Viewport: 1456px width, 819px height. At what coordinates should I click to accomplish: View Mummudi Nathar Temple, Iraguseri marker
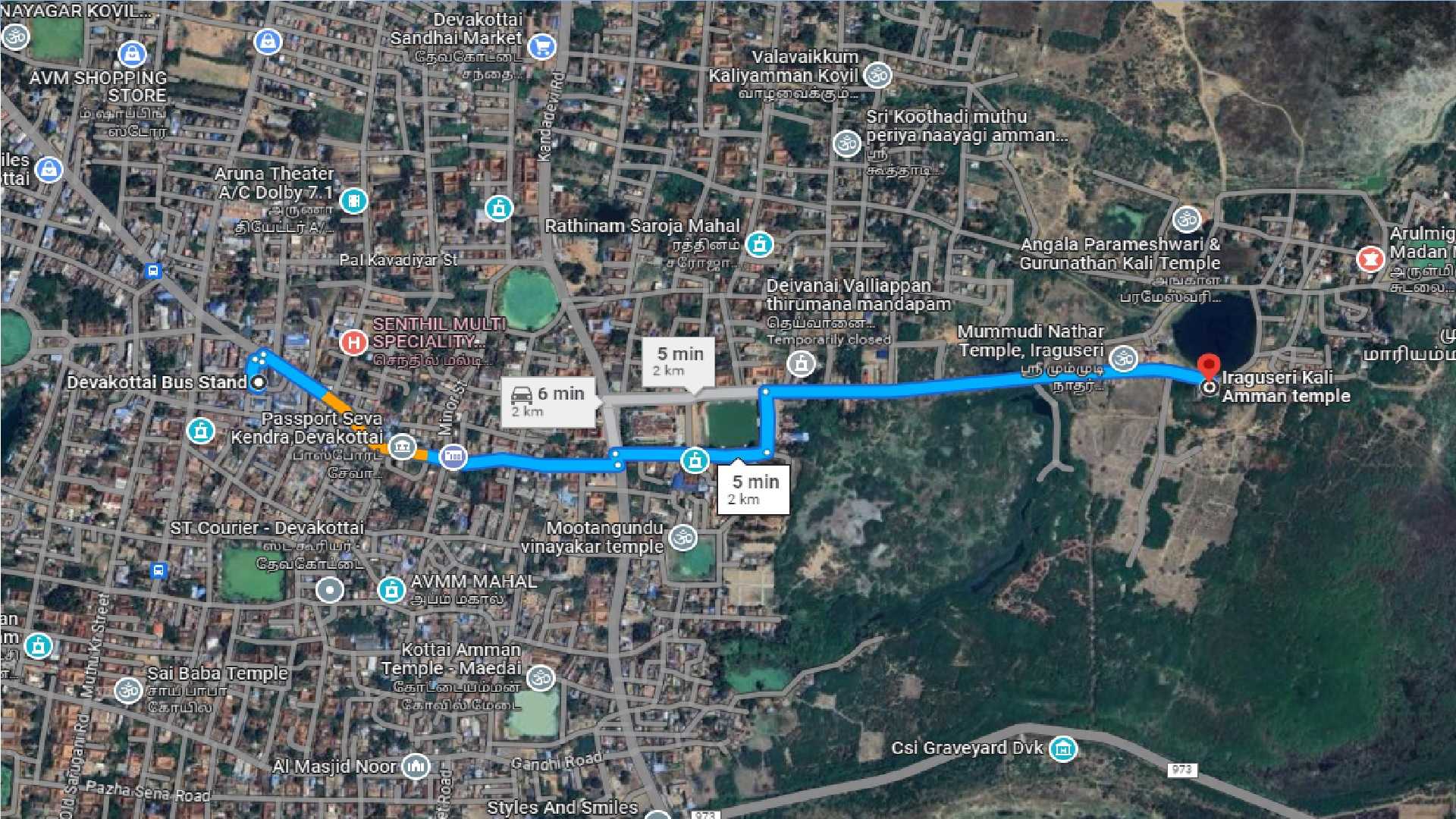click(x=1124, y=358)
